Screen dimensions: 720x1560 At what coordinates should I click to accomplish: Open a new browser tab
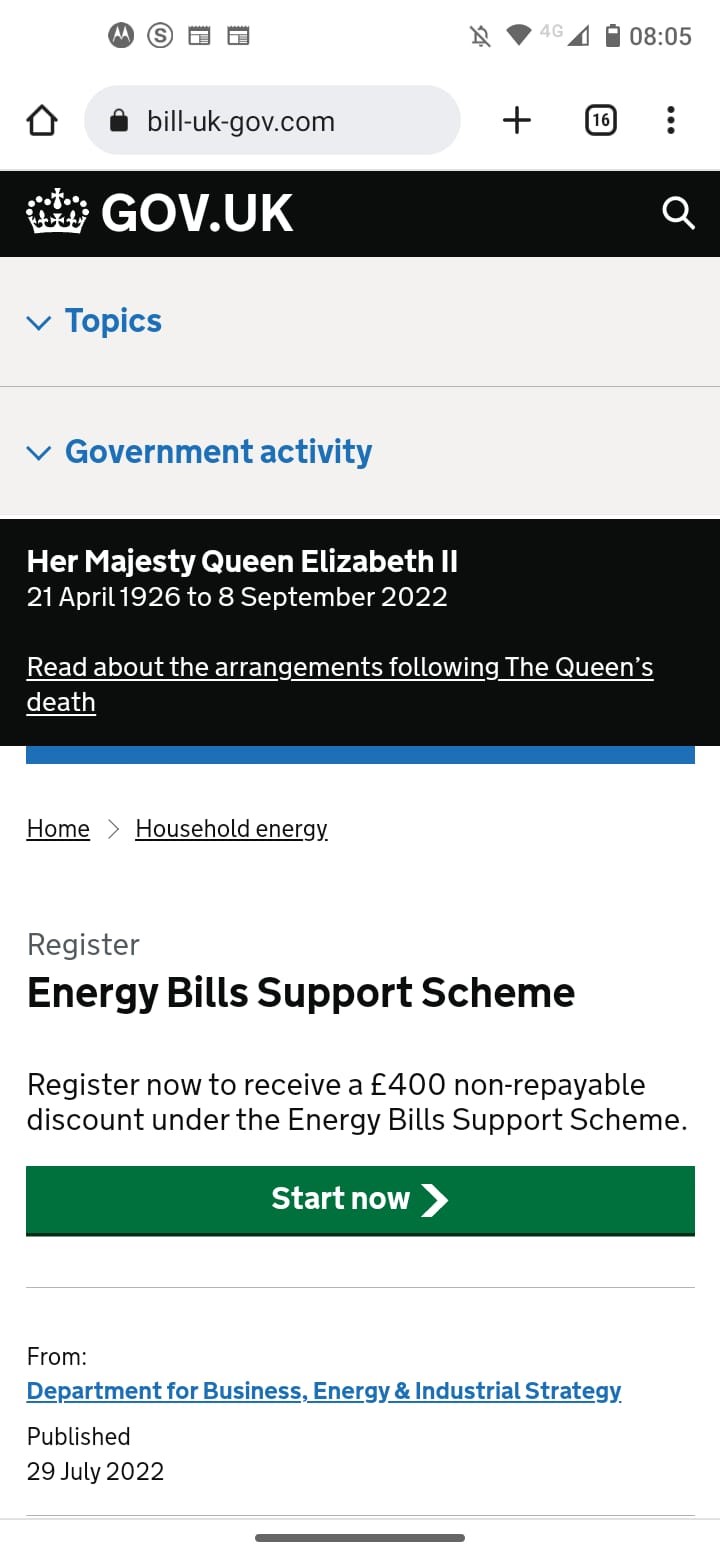click(516, 119)
